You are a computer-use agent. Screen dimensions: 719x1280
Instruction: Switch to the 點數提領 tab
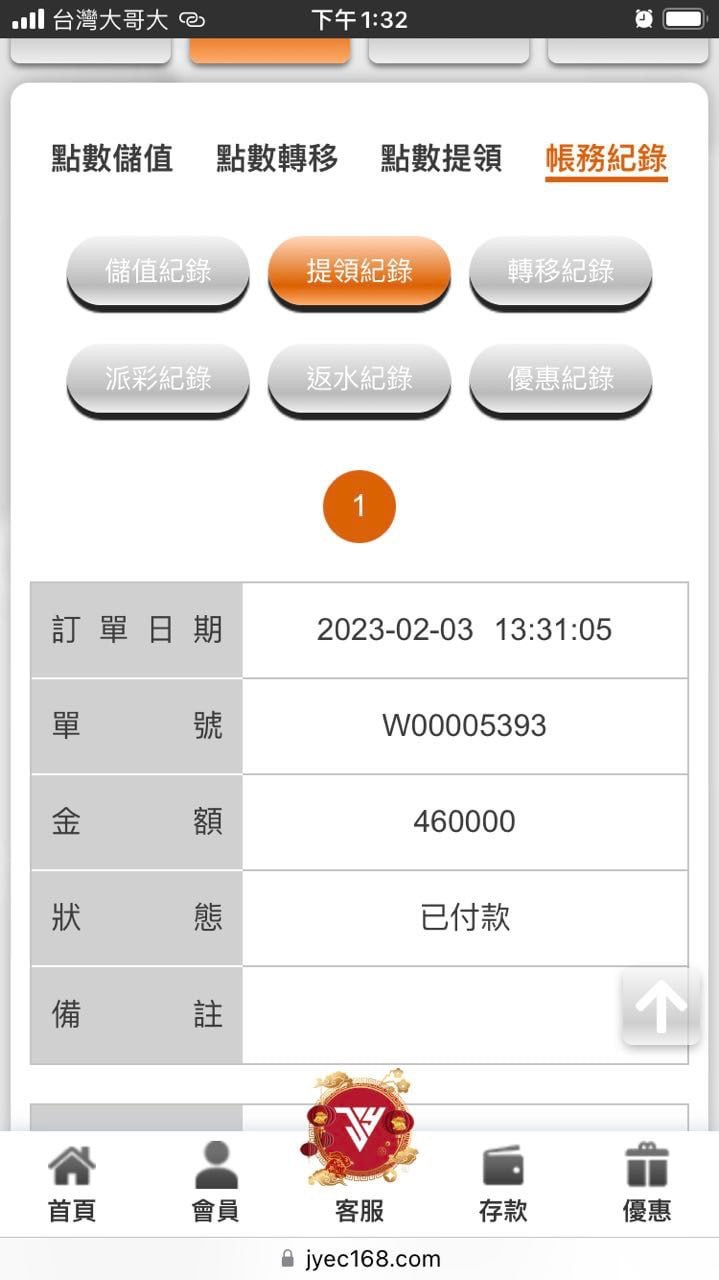click(441, 158)
